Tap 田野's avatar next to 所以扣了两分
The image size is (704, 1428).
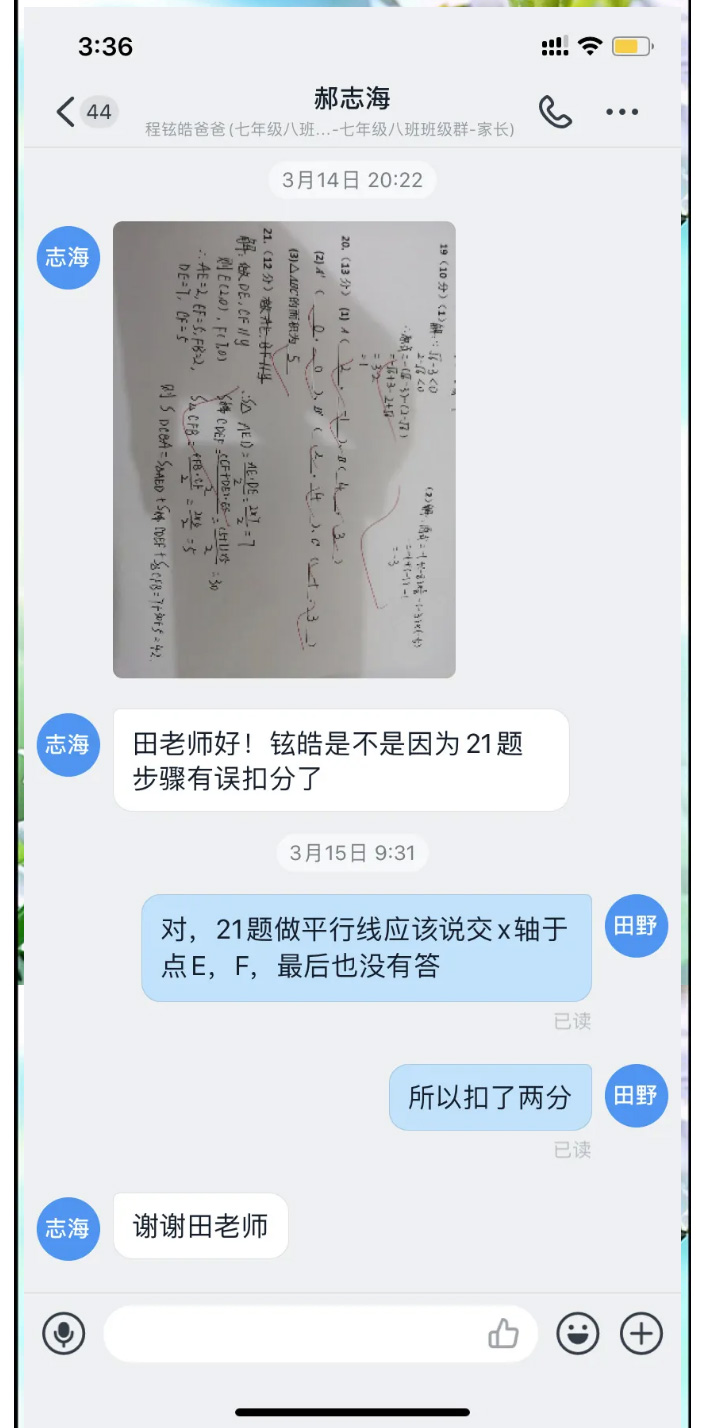click(636, 1096)
